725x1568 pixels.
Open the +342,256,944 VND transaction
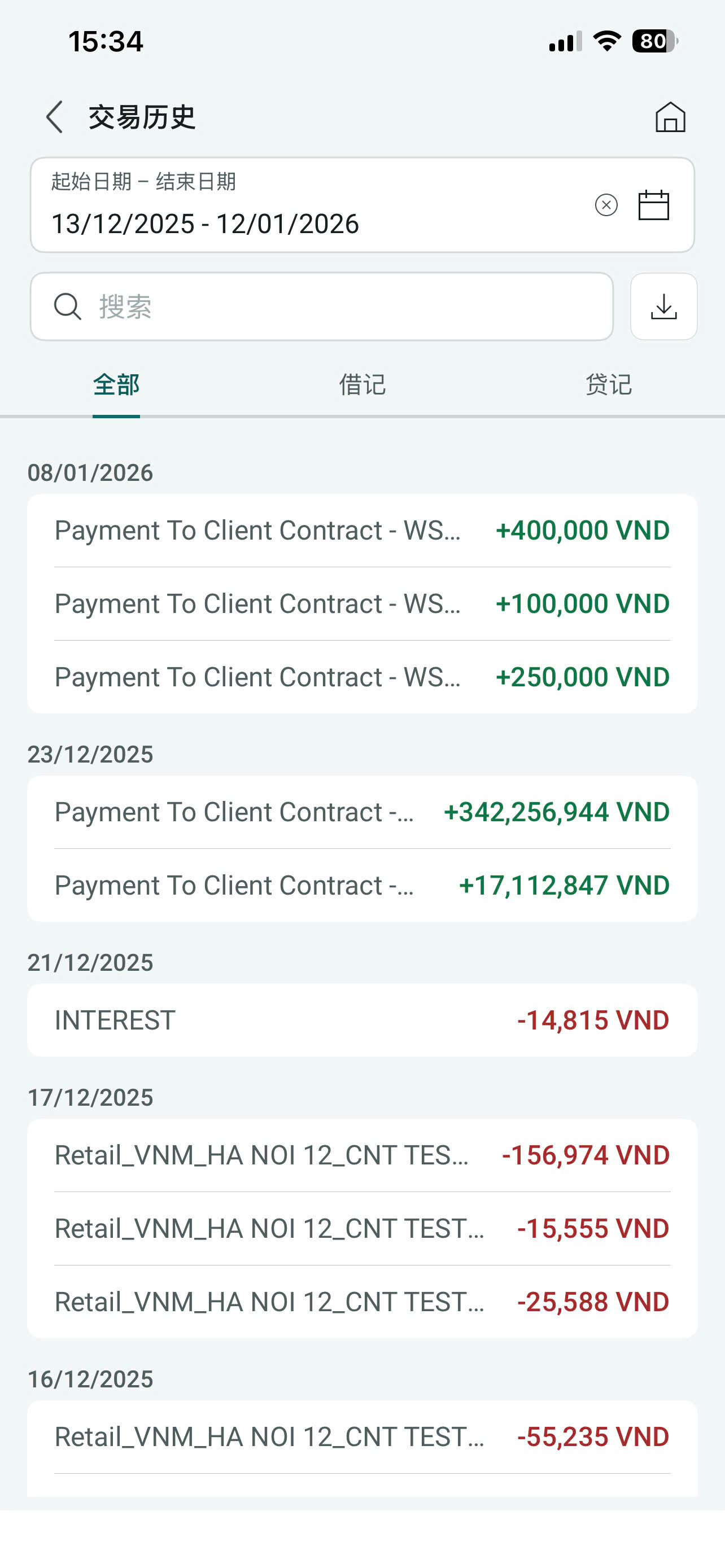coord(362,812)
